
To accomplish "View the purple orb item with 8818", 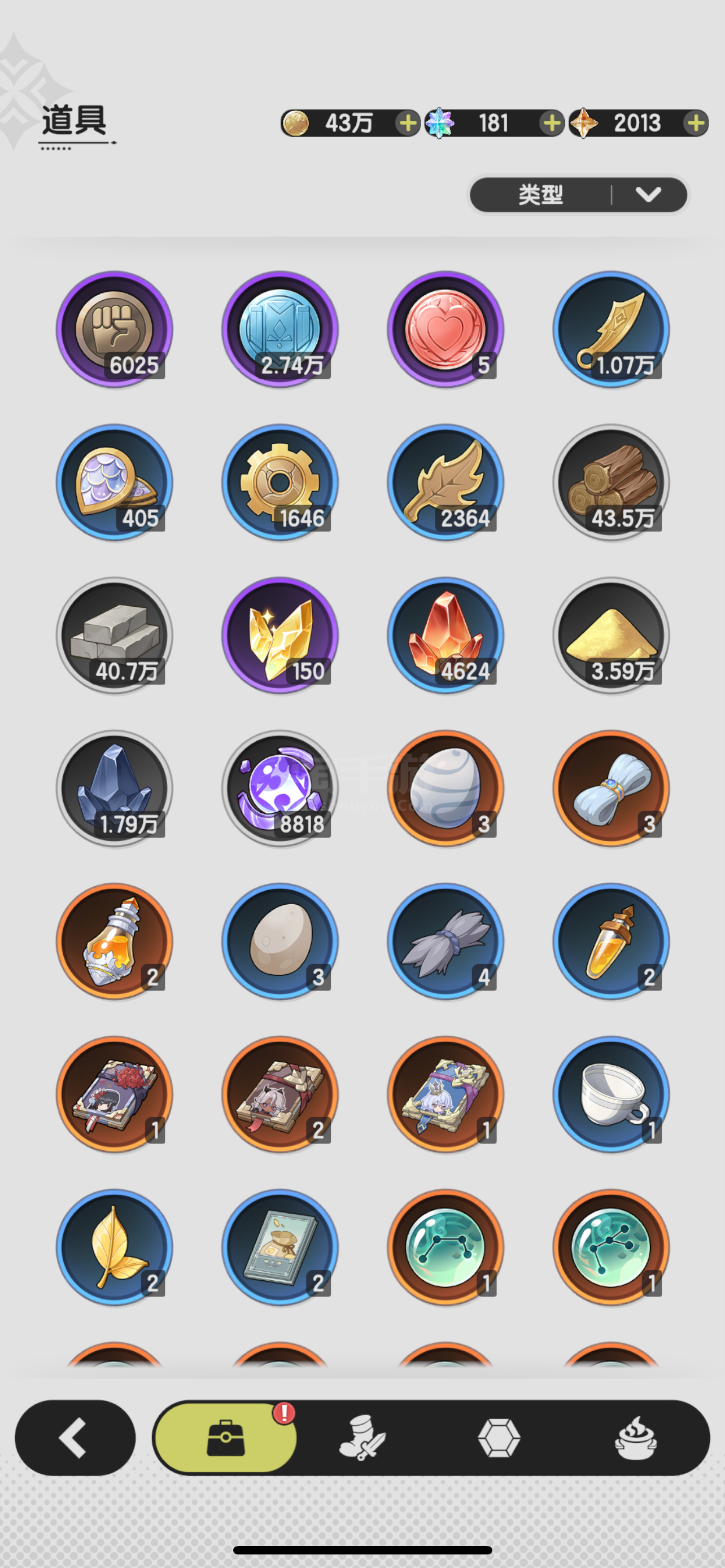I will click(x=280, y=789).
